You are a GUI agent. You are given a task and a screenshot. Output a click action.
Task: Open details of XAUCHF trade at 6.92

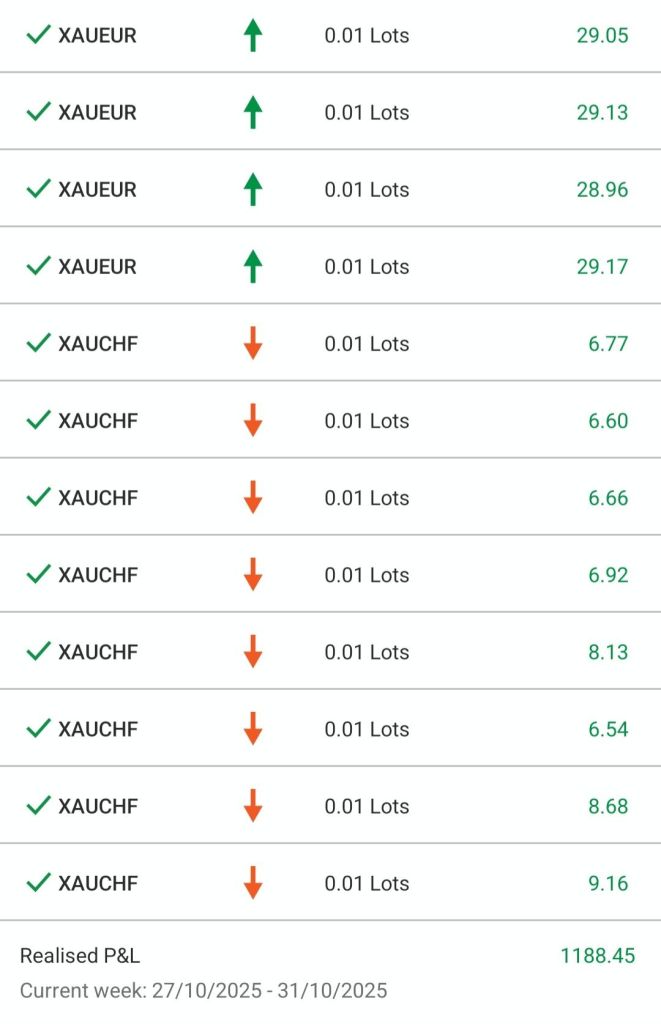point(330,575)
